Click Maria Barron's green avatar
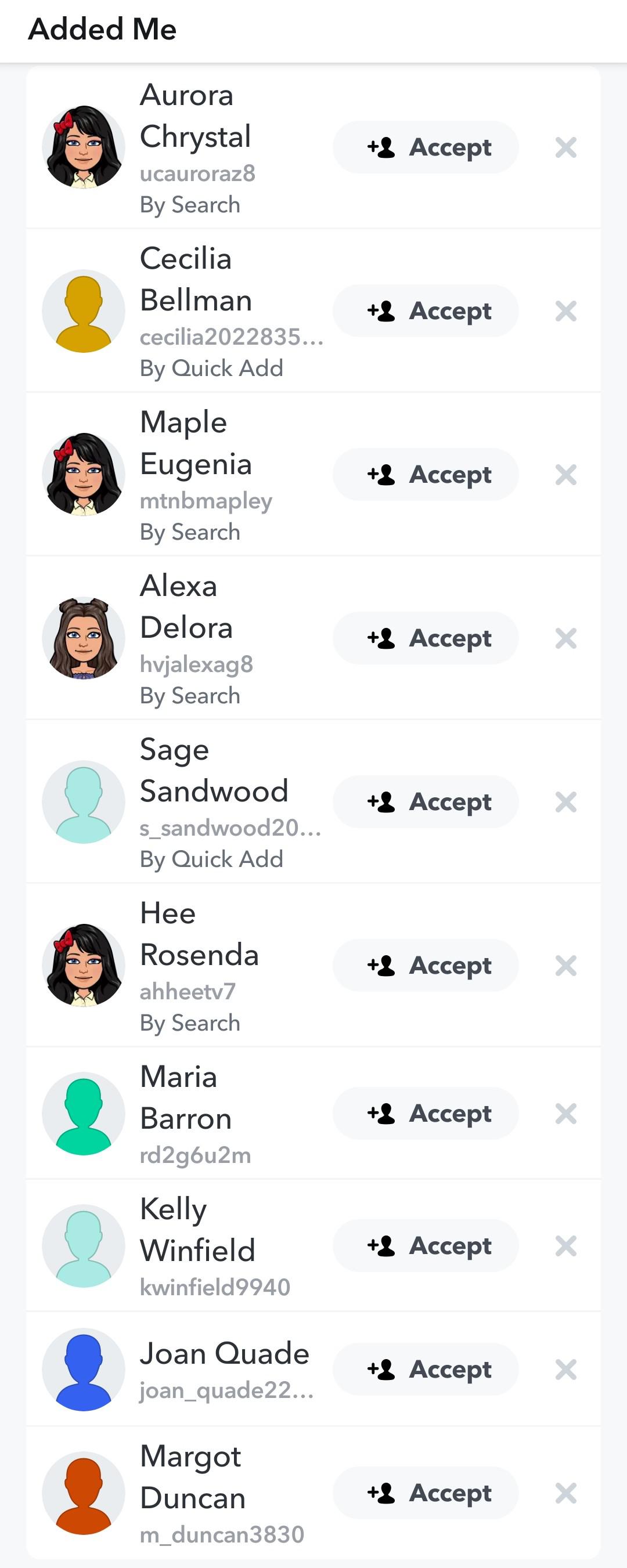Viewport: 627px width, 1568px height. coord(84,1112)
